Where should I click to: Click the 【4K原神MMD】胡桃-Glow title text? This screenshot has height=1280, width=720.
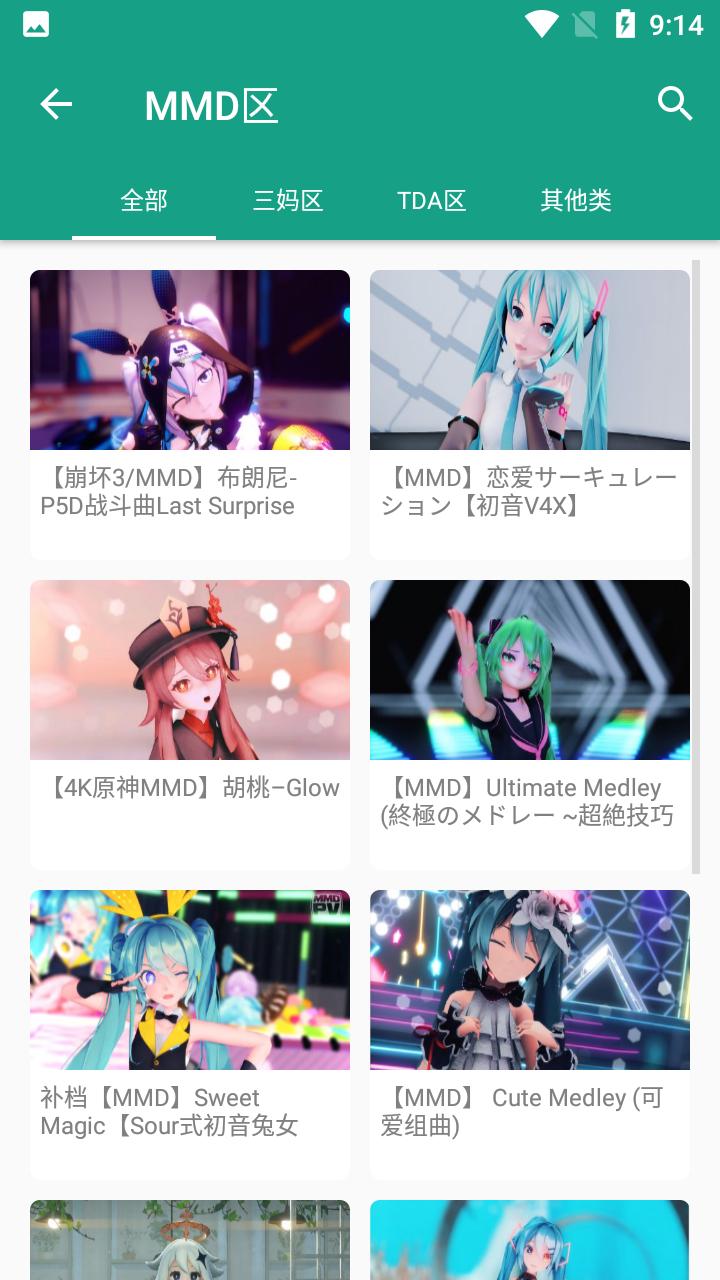click(190, 787)
